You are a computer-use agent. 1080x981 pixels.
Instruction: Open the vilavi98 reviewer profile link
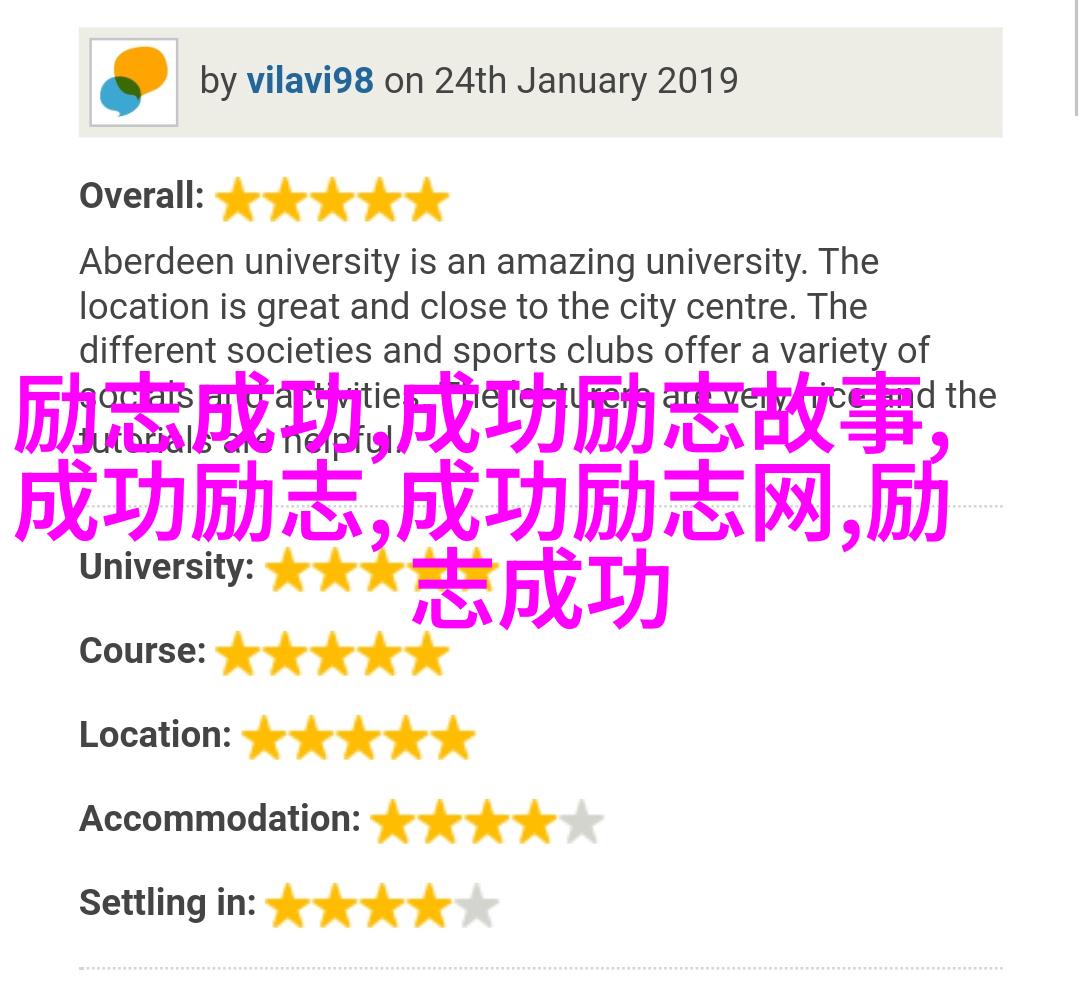pos(310,81)
